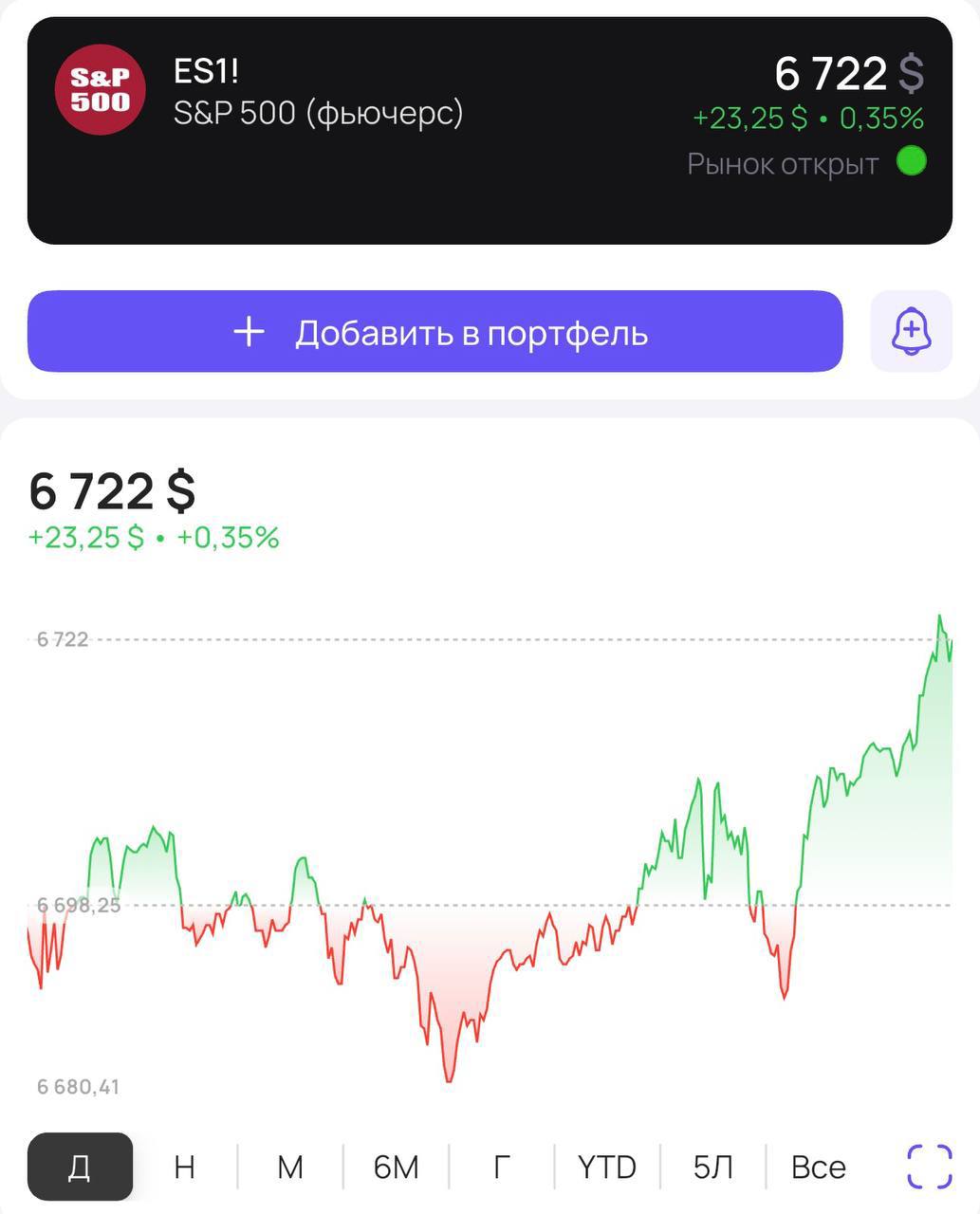Set a price alert with the bell icon
This screenshot has width=980, height=1214.
click(911, 332)
